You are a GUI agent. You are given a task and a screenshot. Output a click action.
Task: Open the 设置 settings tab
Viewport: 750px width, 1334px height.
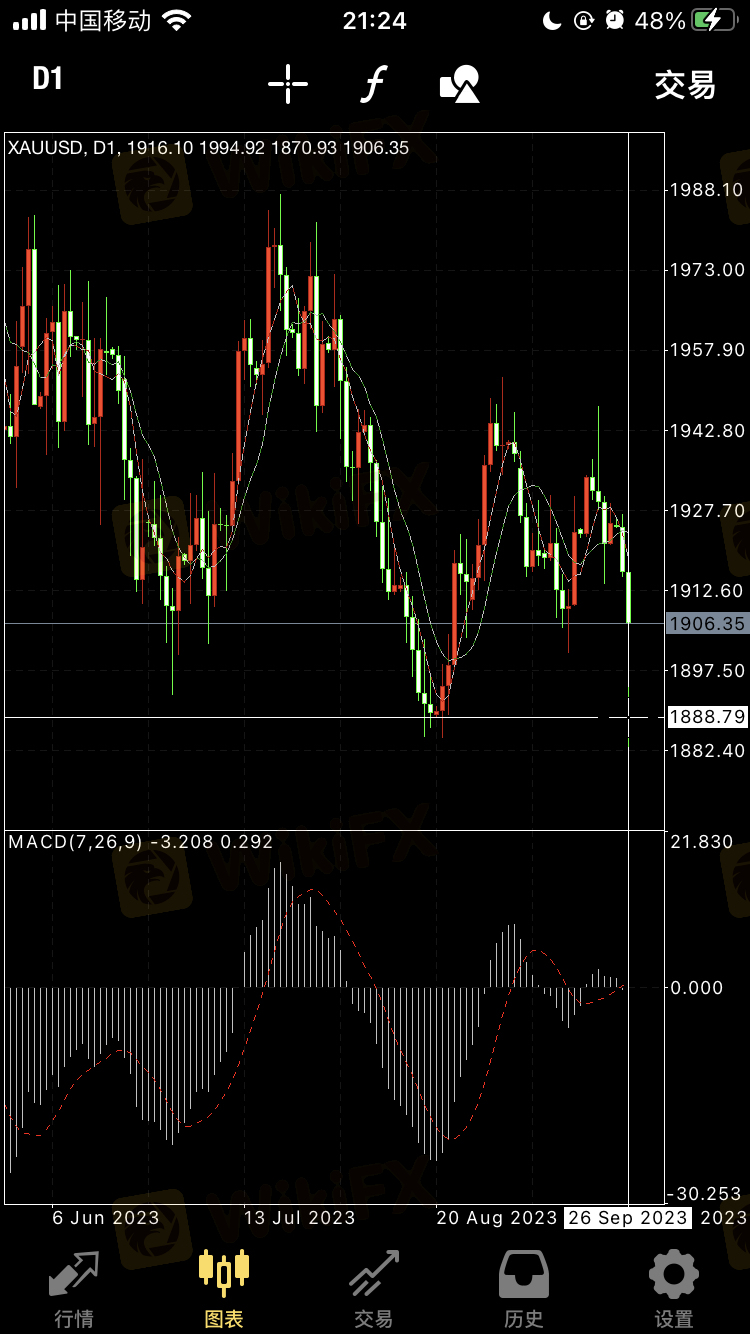[674, 1288]
